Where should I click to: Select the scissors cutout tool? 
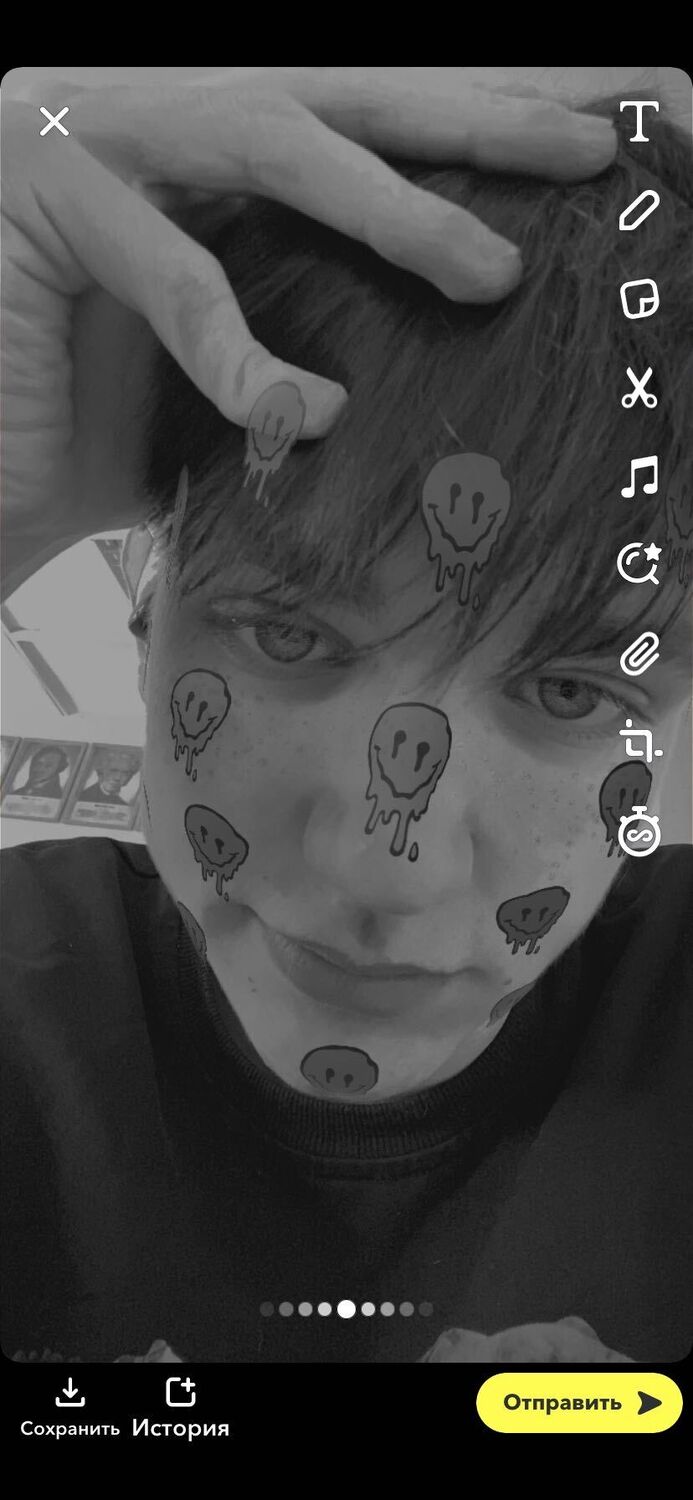tap(638, 388)
